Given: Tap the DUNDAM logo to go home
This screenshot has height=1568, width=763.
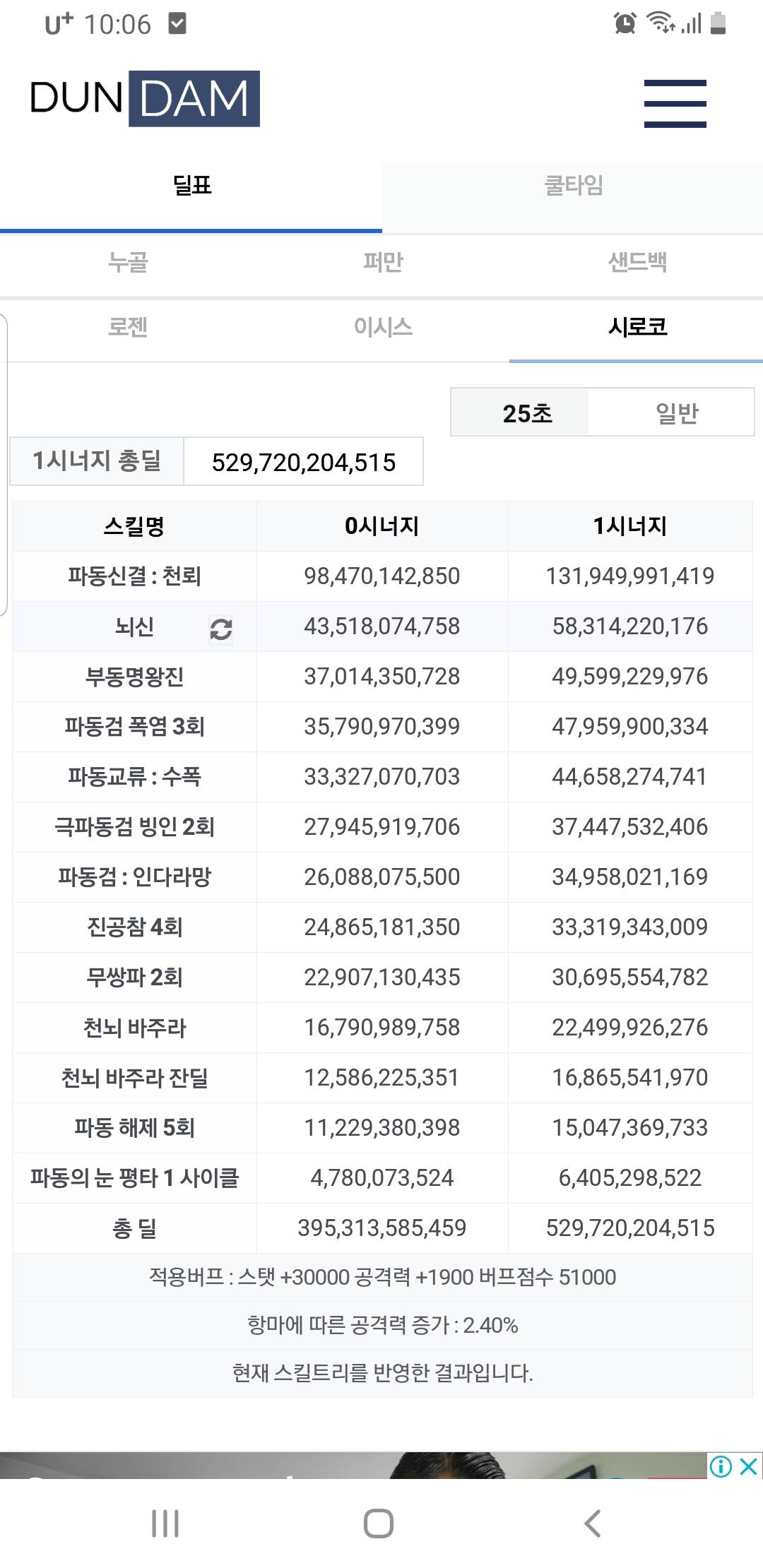Looking at the screenshot, I should point(145,98).
